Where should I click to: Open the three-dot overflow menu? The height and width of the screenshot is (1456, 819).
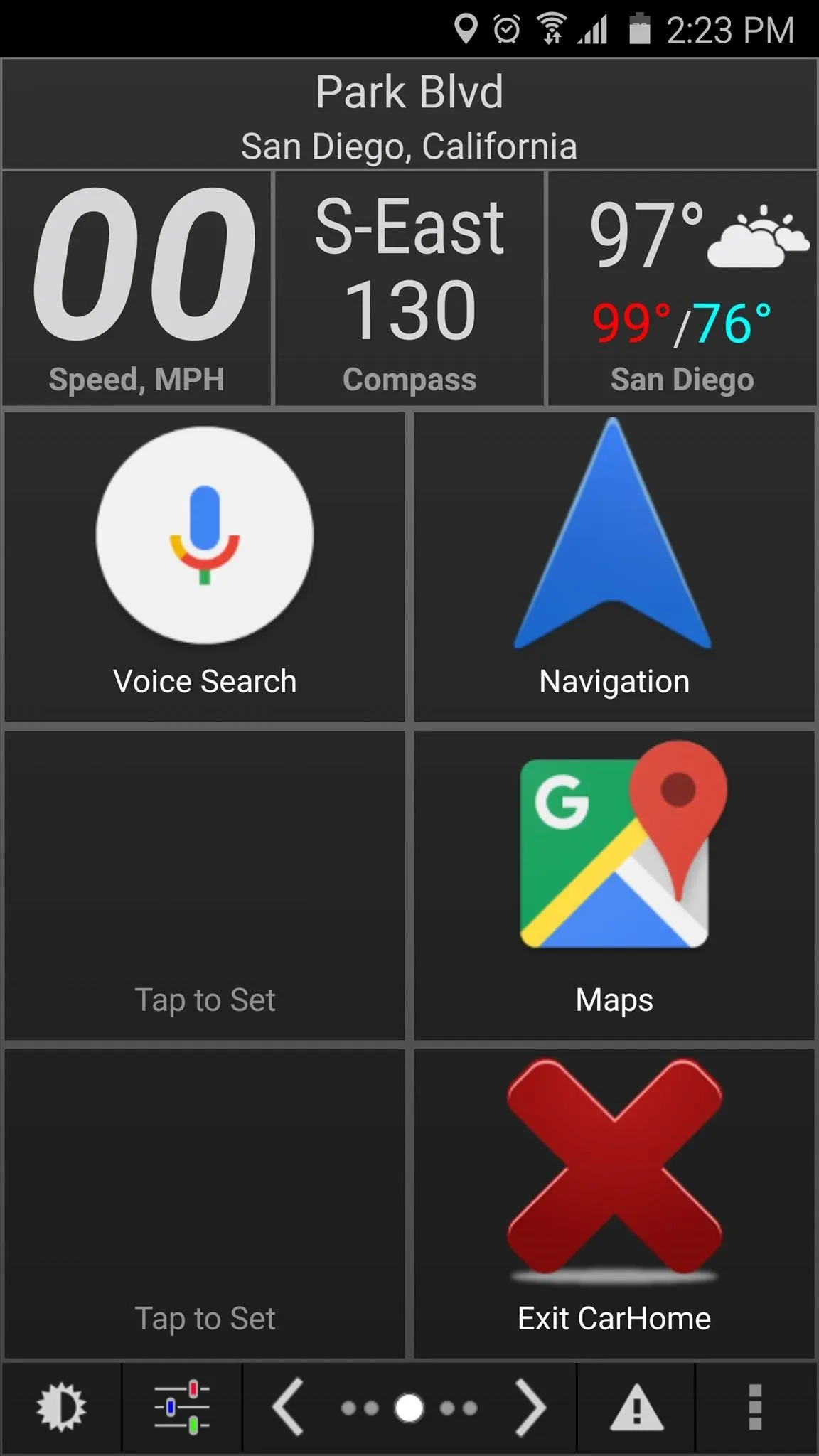tap(756, 1407)
